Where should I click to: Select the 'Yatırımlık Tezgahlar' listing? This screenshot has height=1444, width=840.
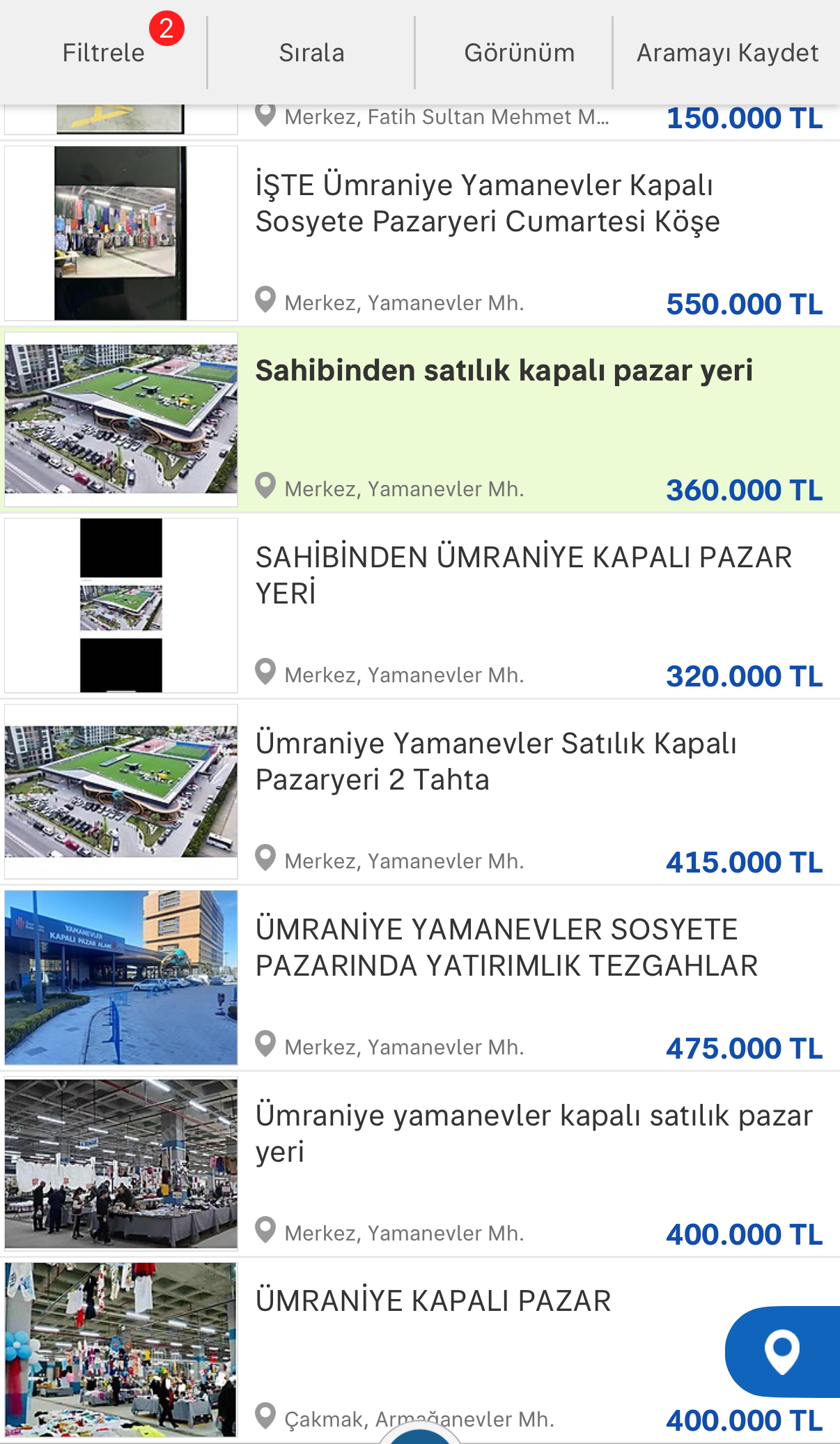tap(506, 948)
